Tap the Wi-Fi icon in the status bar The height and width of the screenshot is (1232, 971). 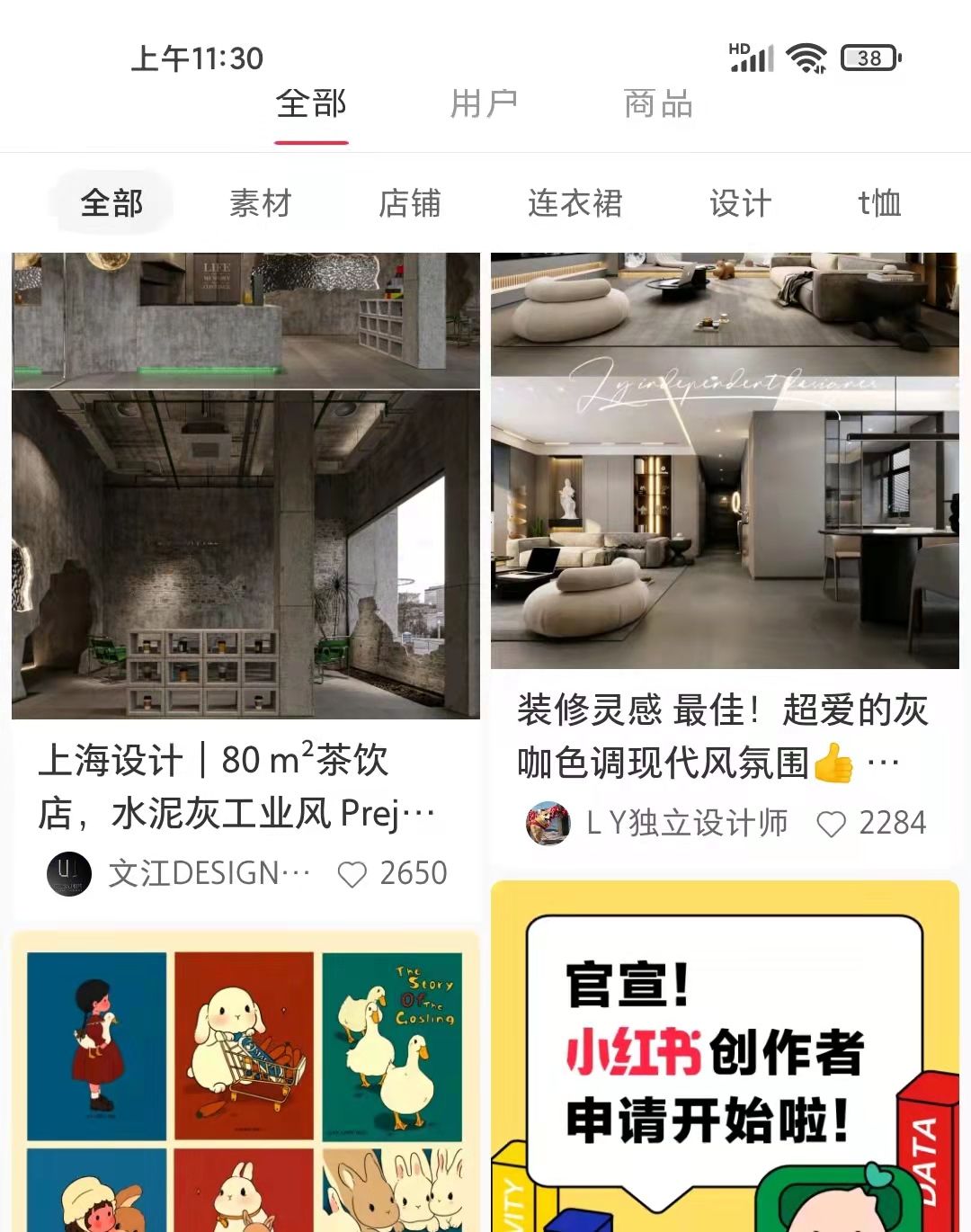coord(806,58)
